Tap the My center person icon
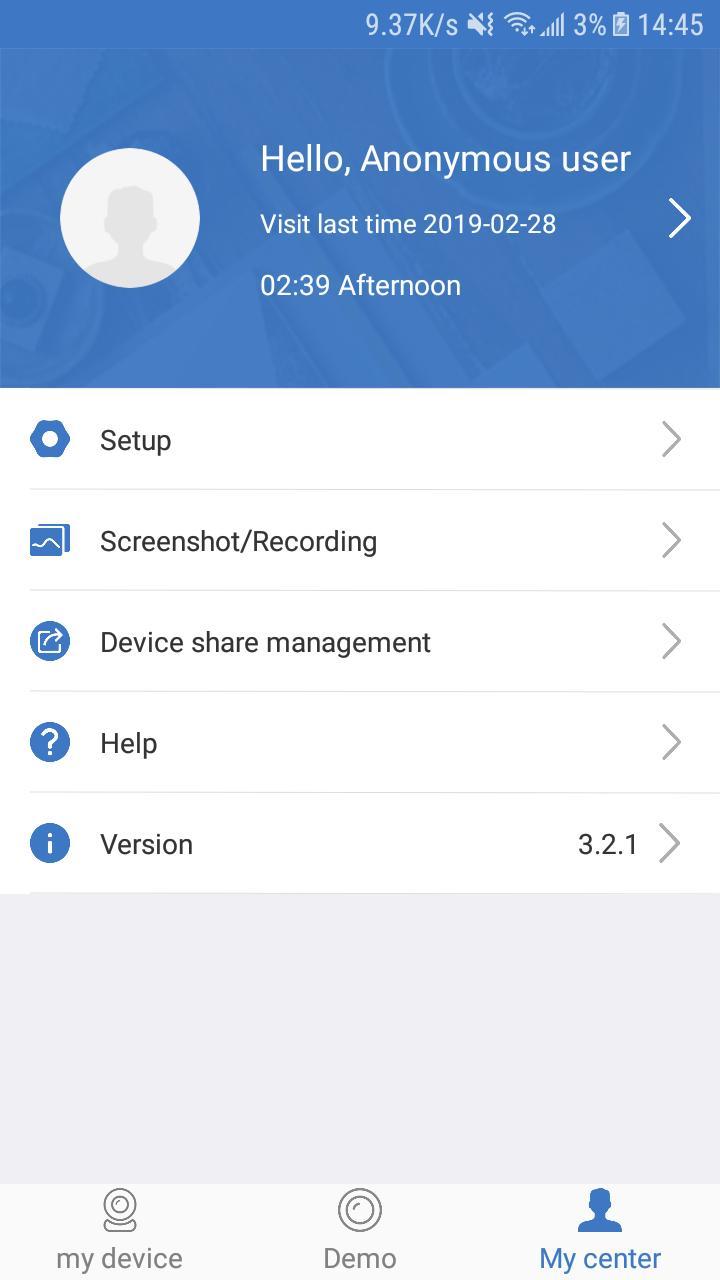This screenshot has width=720, height=1280. [x=599, y=1209]
